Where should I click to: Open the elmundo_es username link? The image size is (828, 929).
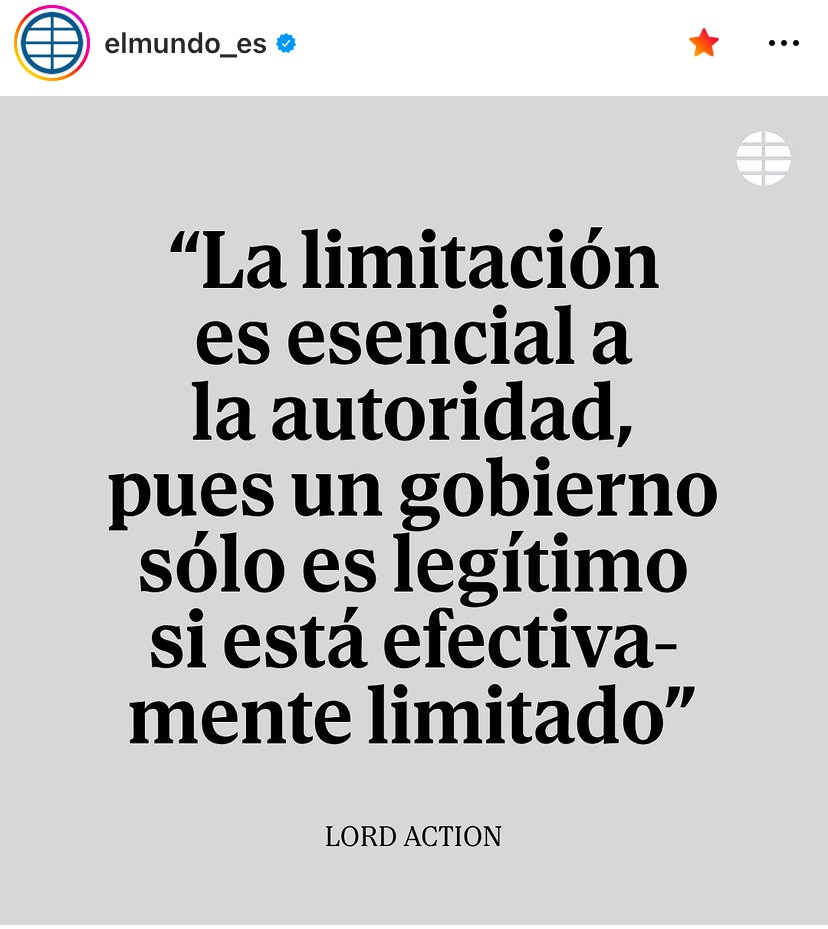coord(185,44)
